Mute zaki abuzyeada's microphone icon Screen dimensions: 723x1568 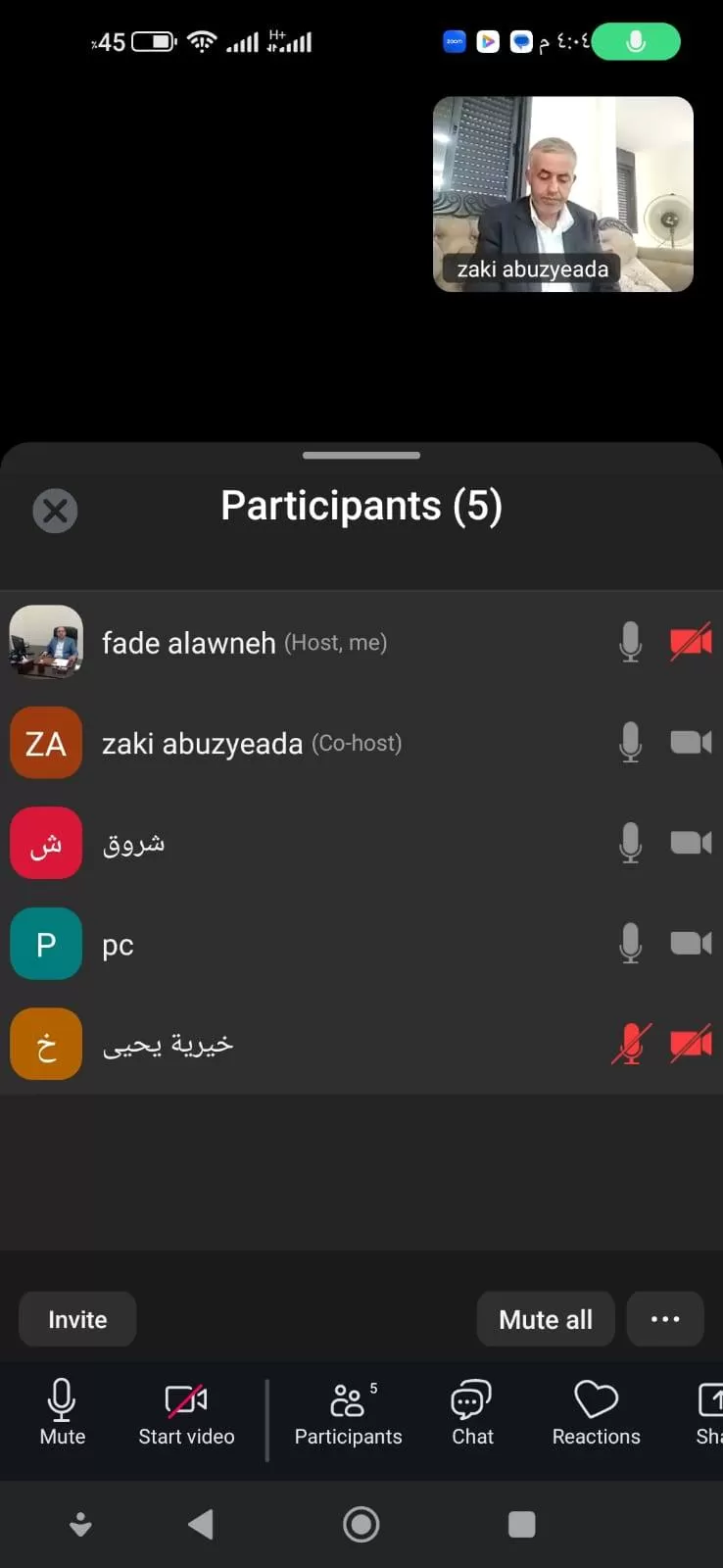(x=631, y=743)
